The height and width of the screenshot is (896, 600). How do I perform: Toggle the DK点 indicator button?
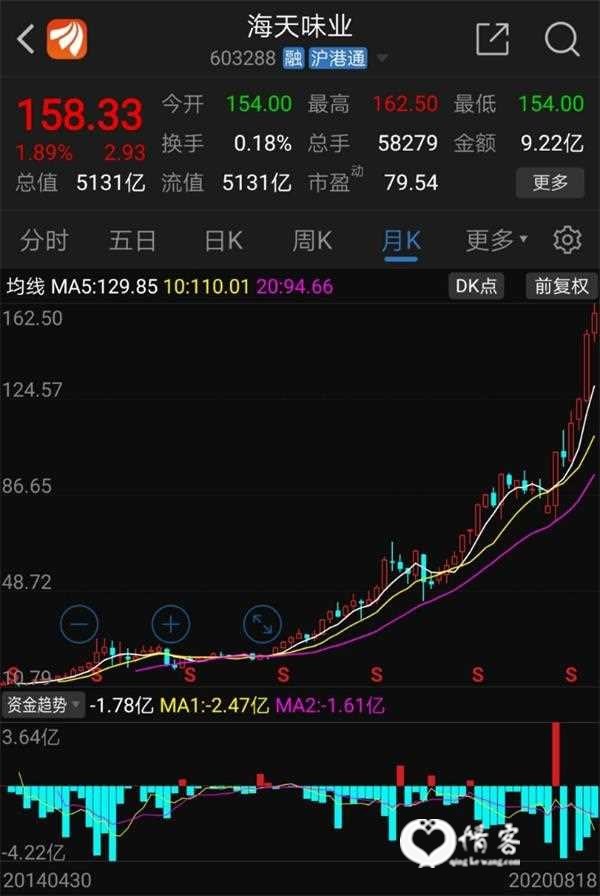tap(476, 286)
